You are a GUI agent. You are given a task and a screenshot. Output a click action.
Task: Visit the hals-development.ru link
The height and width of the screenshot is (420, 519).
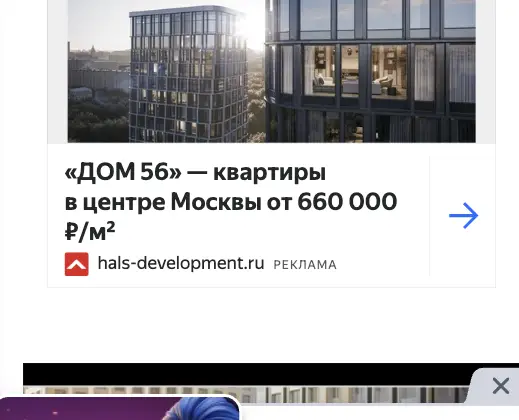[x=181, y=263]
